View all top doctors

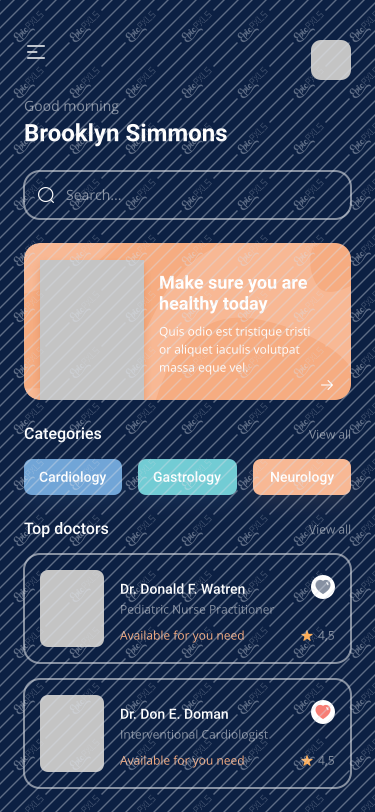(x=330, y=529)
